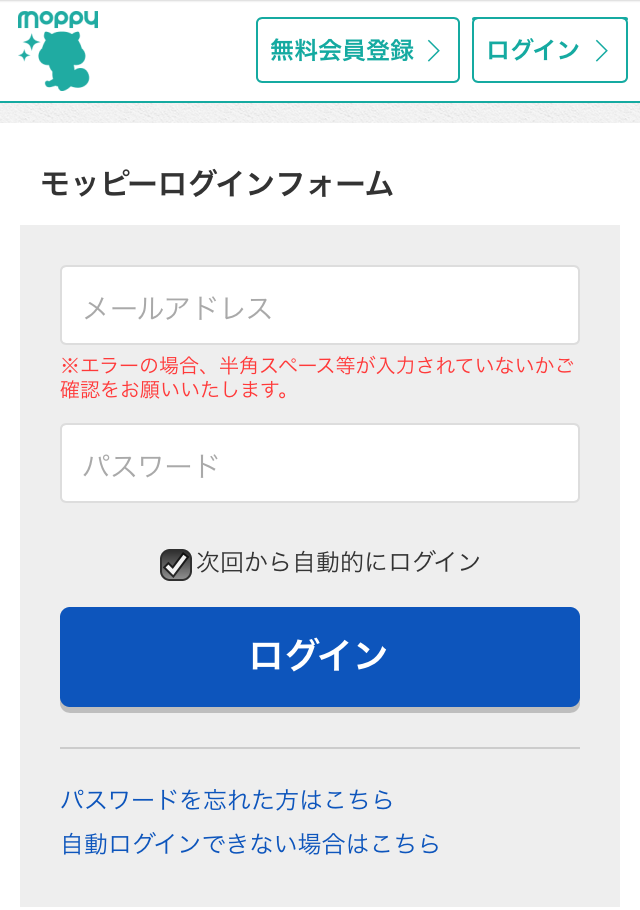Tap the 無料会員登録 button
Viewport: 640px width, 910px height.
(357, 50)
